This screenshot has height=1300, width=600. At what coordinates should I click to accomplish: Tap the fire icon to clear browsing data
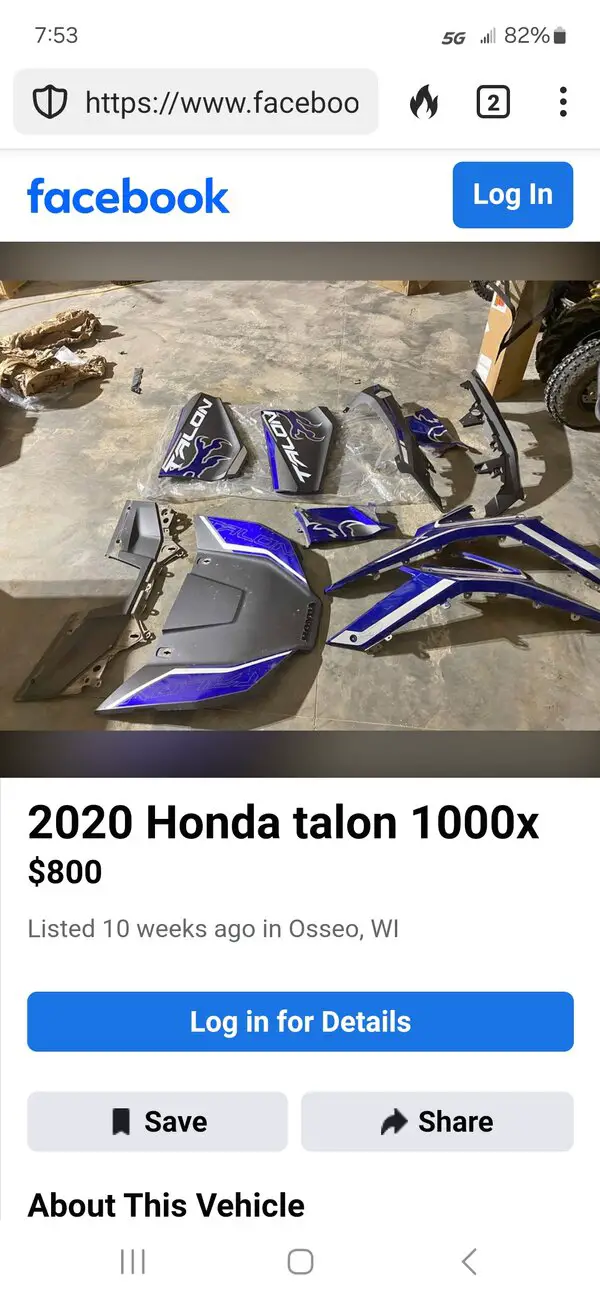tap(424, 102)
